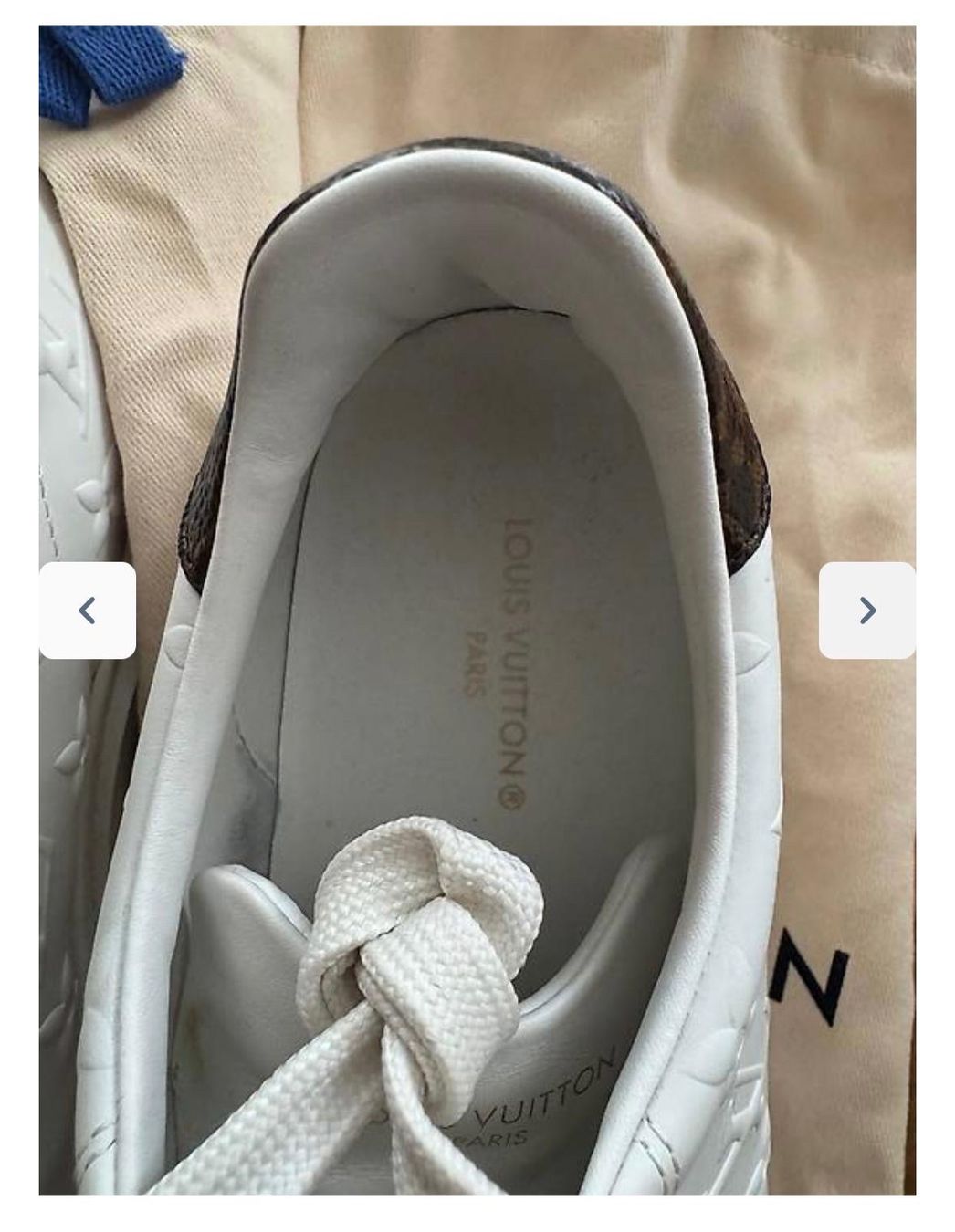955x1232 pixels.
Task: Open the sneaker photo full screen
Action: tap(477, 456)
